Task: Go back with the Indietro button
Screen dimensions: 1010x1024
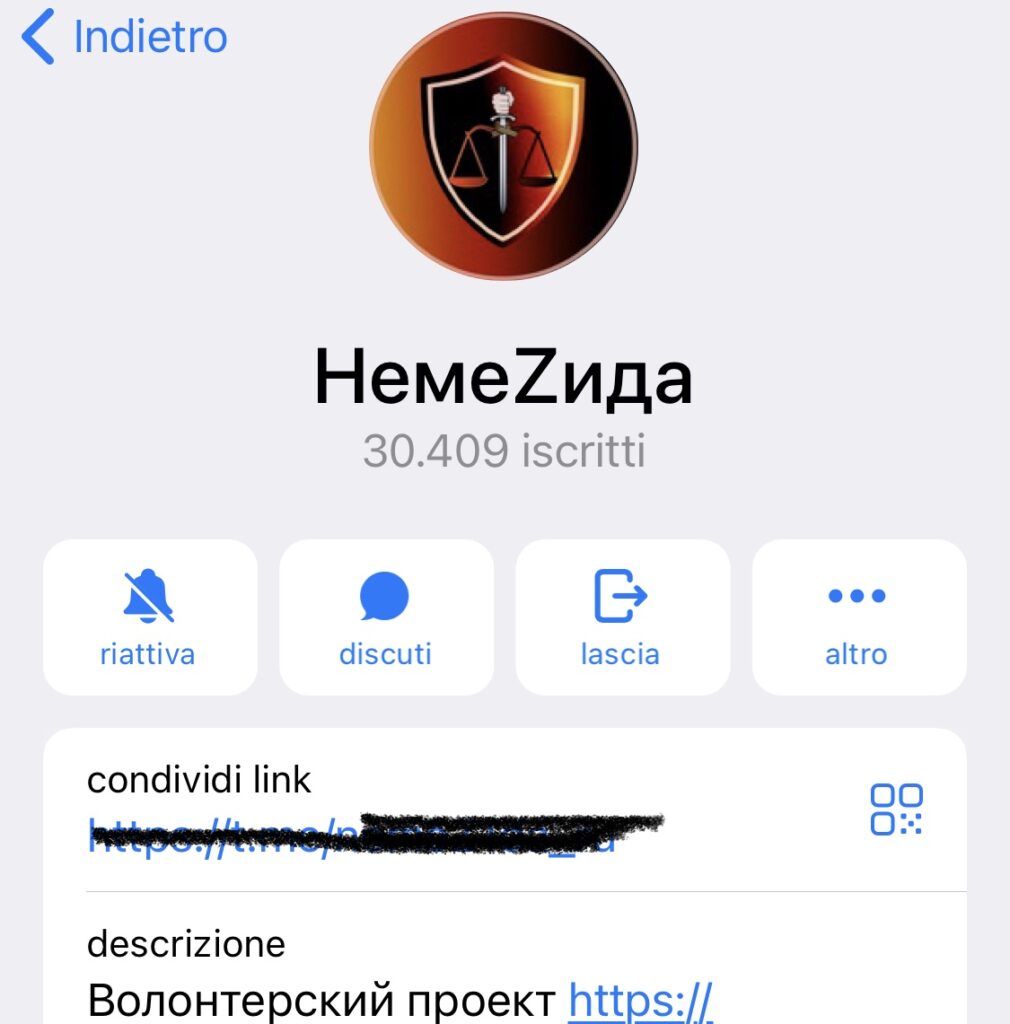Action: 125,38
